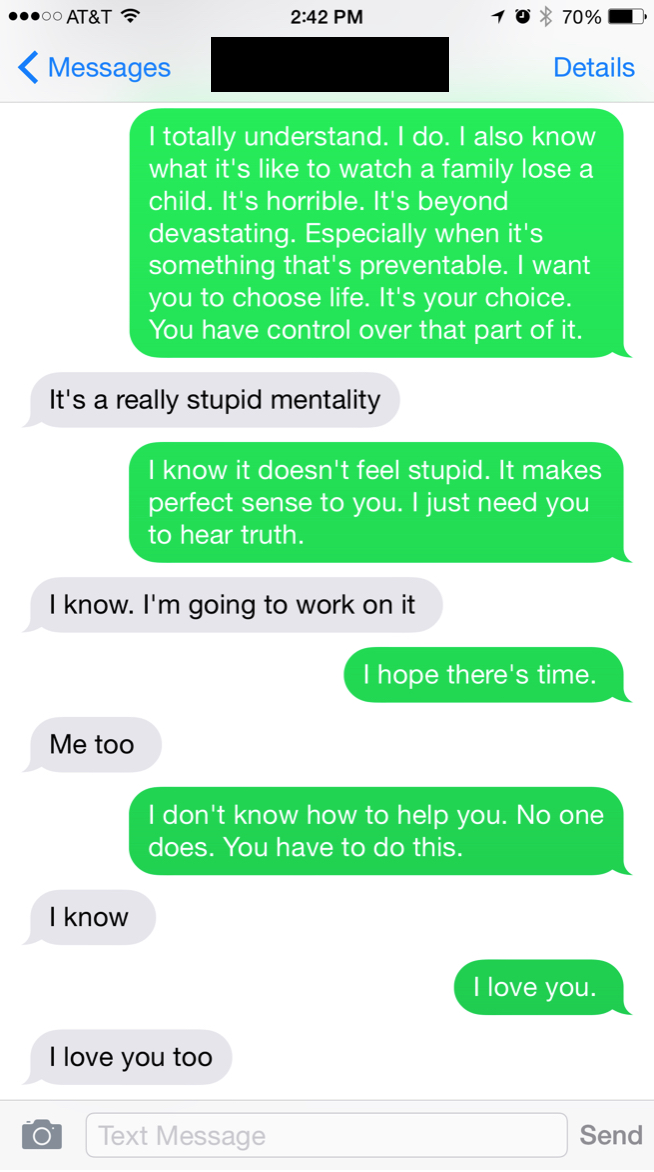The width and height of the screenshot is (654, 1172).
Task: Focus the Text Message input field
Action: pyautogui.click(x=326, y=1135)
